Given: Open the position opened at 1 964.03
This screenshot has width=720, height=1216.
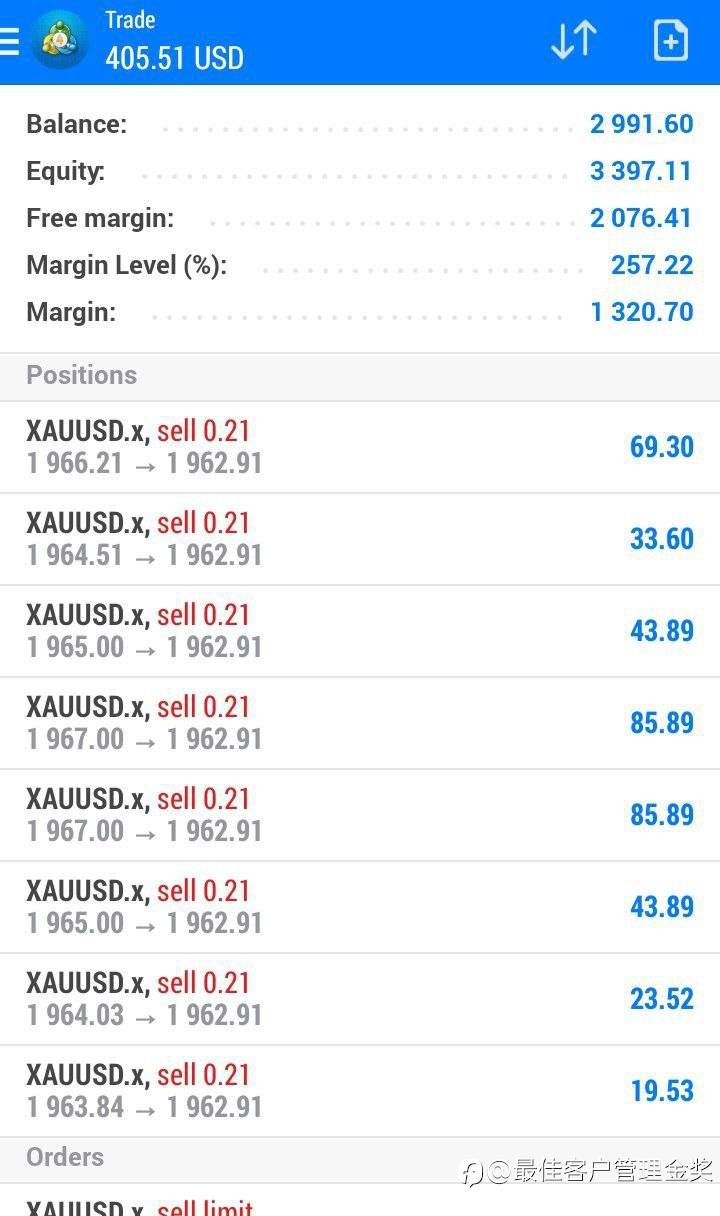Looking at the screenshot, I should [360, 999].
